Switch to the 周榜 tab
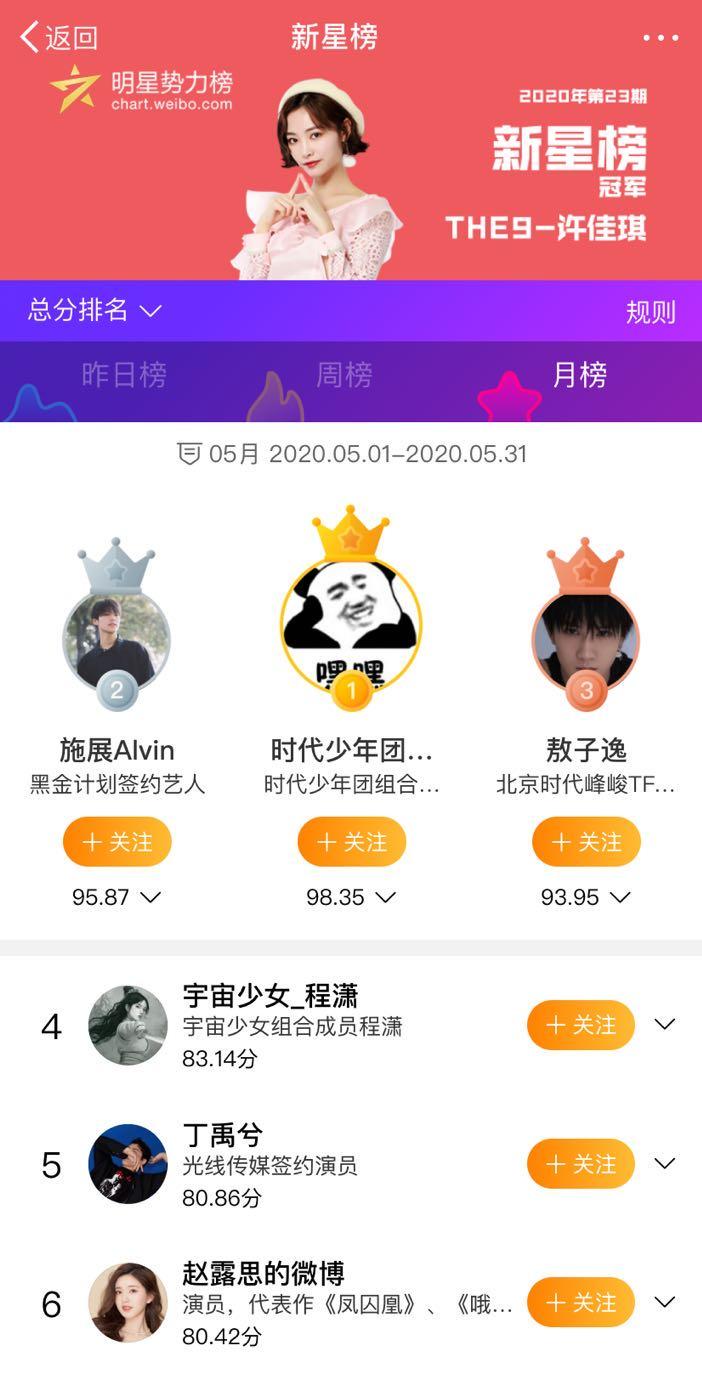Image resolution: width=702 pixels, height=1388 pixels. (x=344, y=375)
